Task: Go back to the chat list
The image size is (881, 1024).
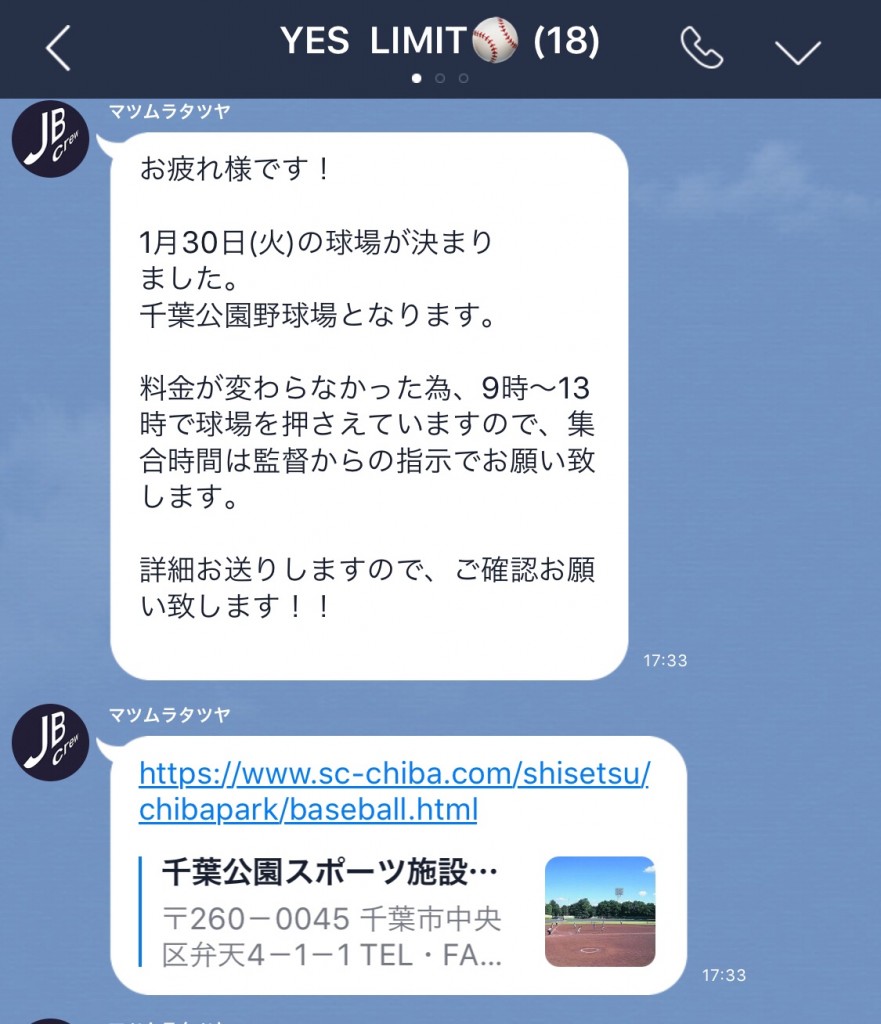Action: 58,48
